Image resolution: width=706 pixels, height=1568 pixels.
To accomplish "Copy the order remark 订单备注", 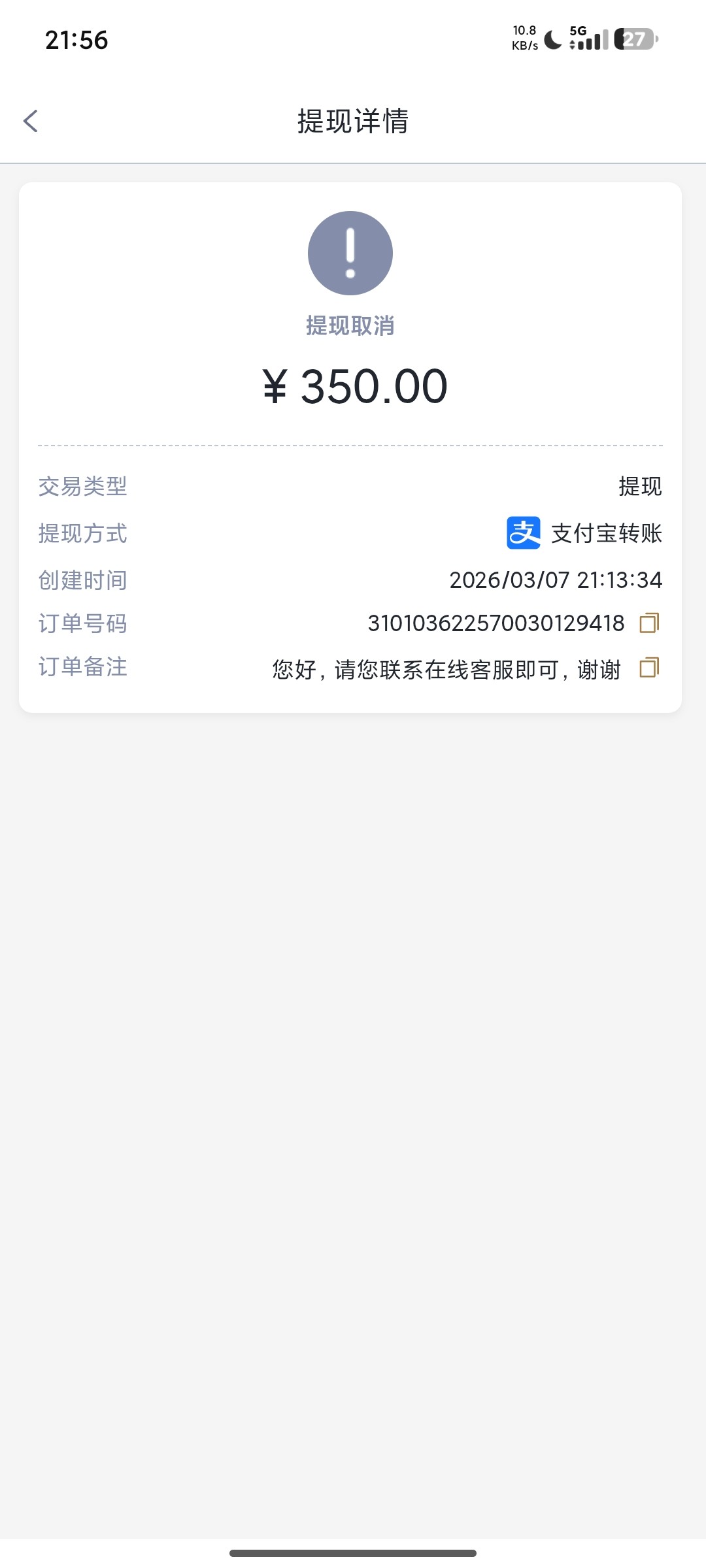I will click(648, 668).
